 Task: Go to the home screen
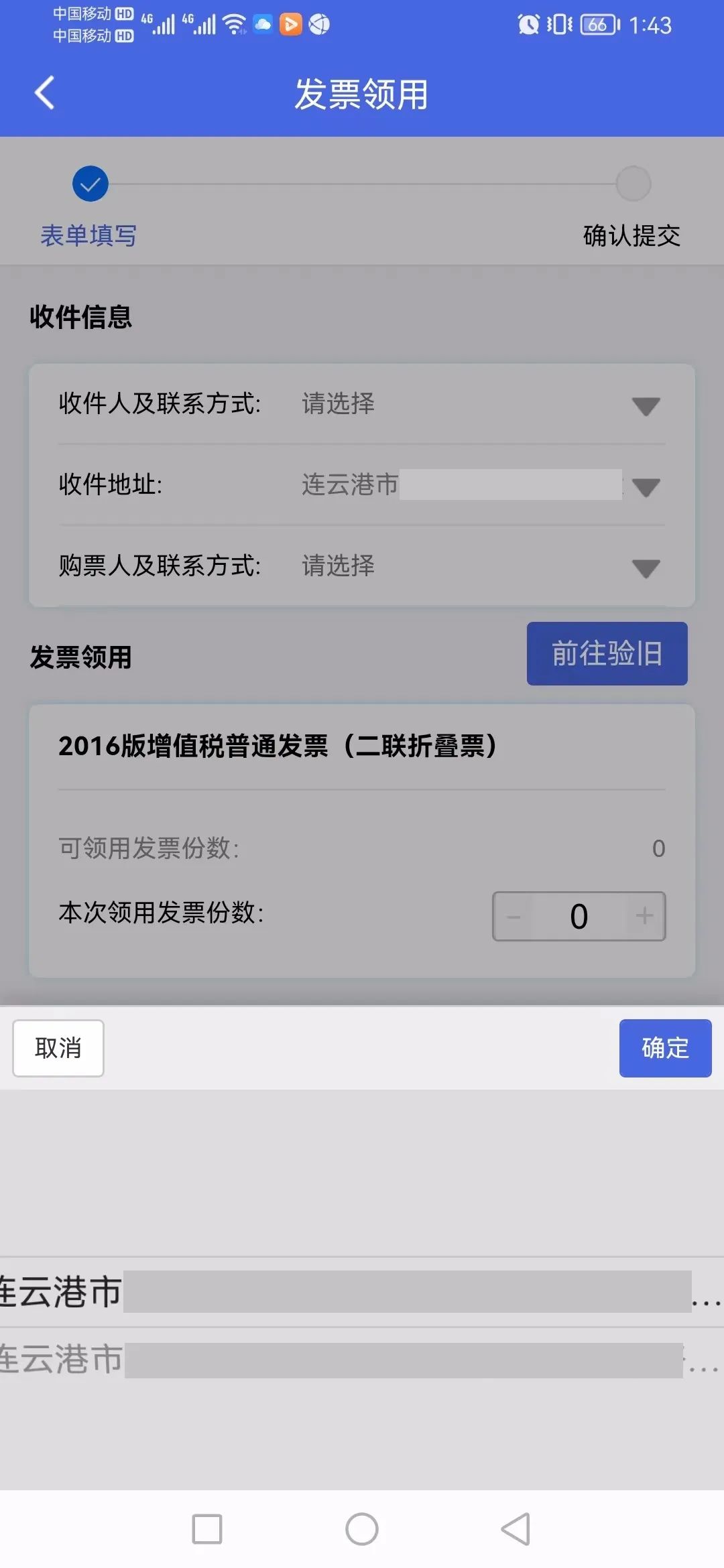coord(362,1529)
